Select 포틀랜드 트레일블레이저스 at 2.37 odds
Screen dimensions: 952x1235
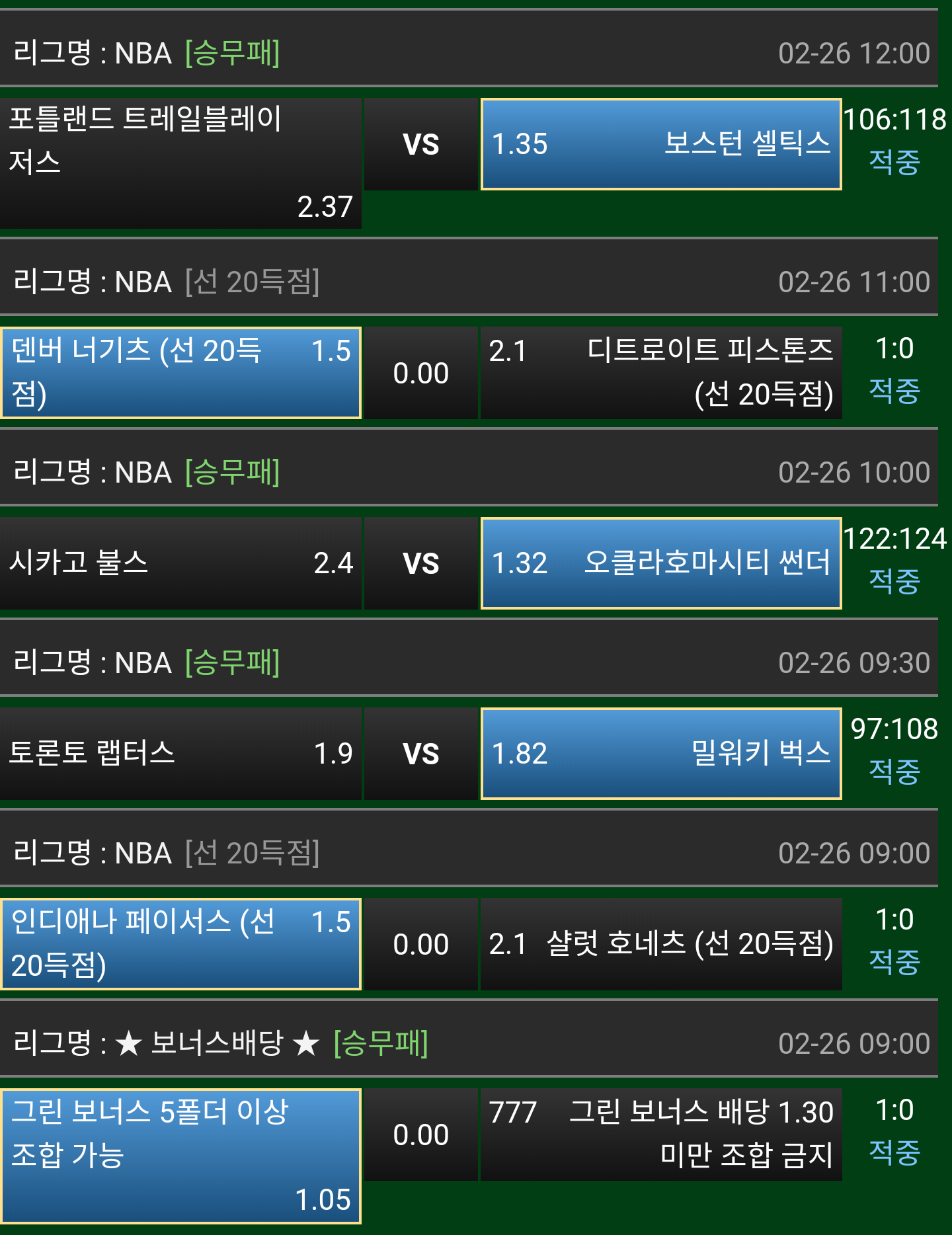[x=180, y=163]
